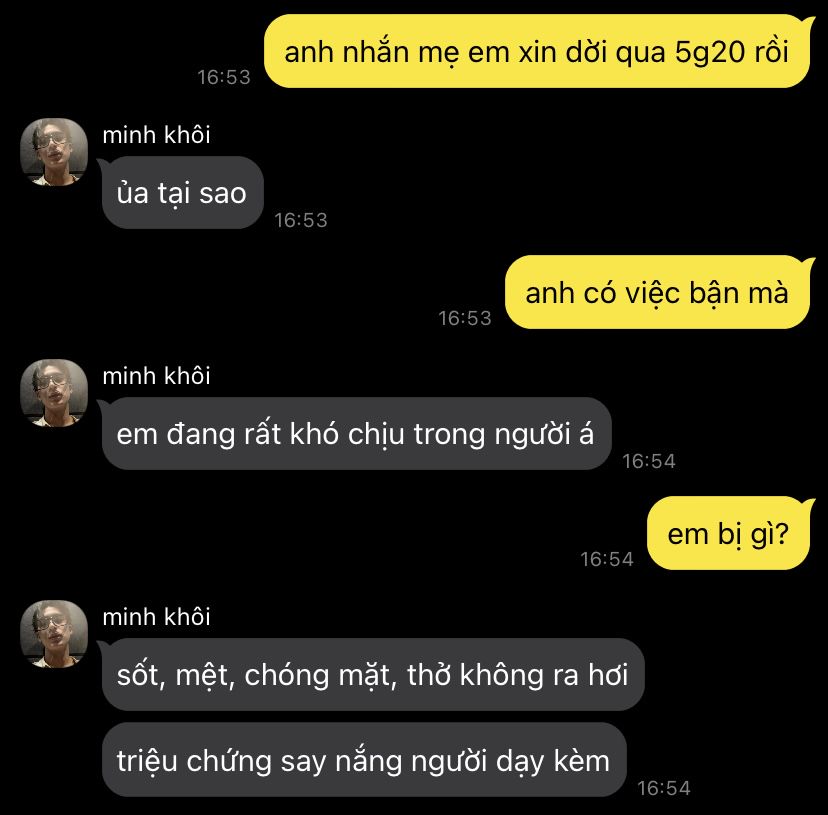View minh khôi's profile photo beside "sốt, mệt" message

pos(54,634)
